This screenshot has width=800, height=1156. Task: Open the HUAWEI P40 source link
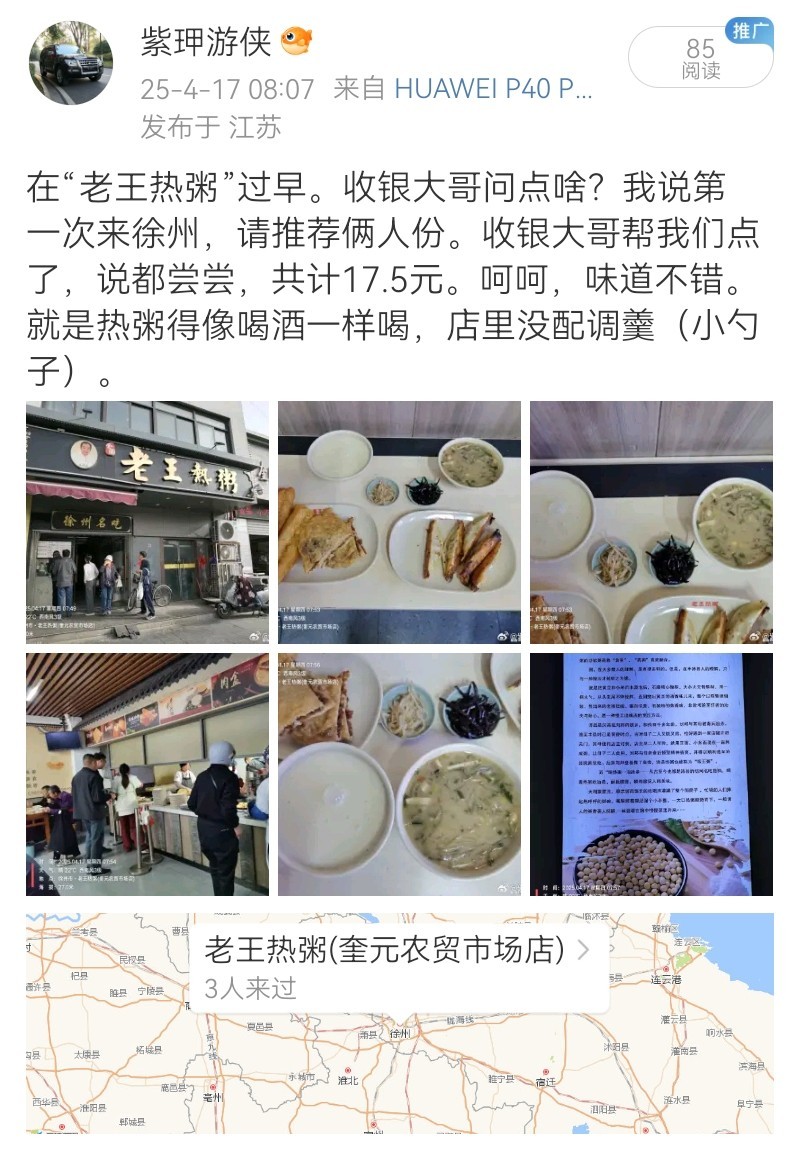(494, 88)
